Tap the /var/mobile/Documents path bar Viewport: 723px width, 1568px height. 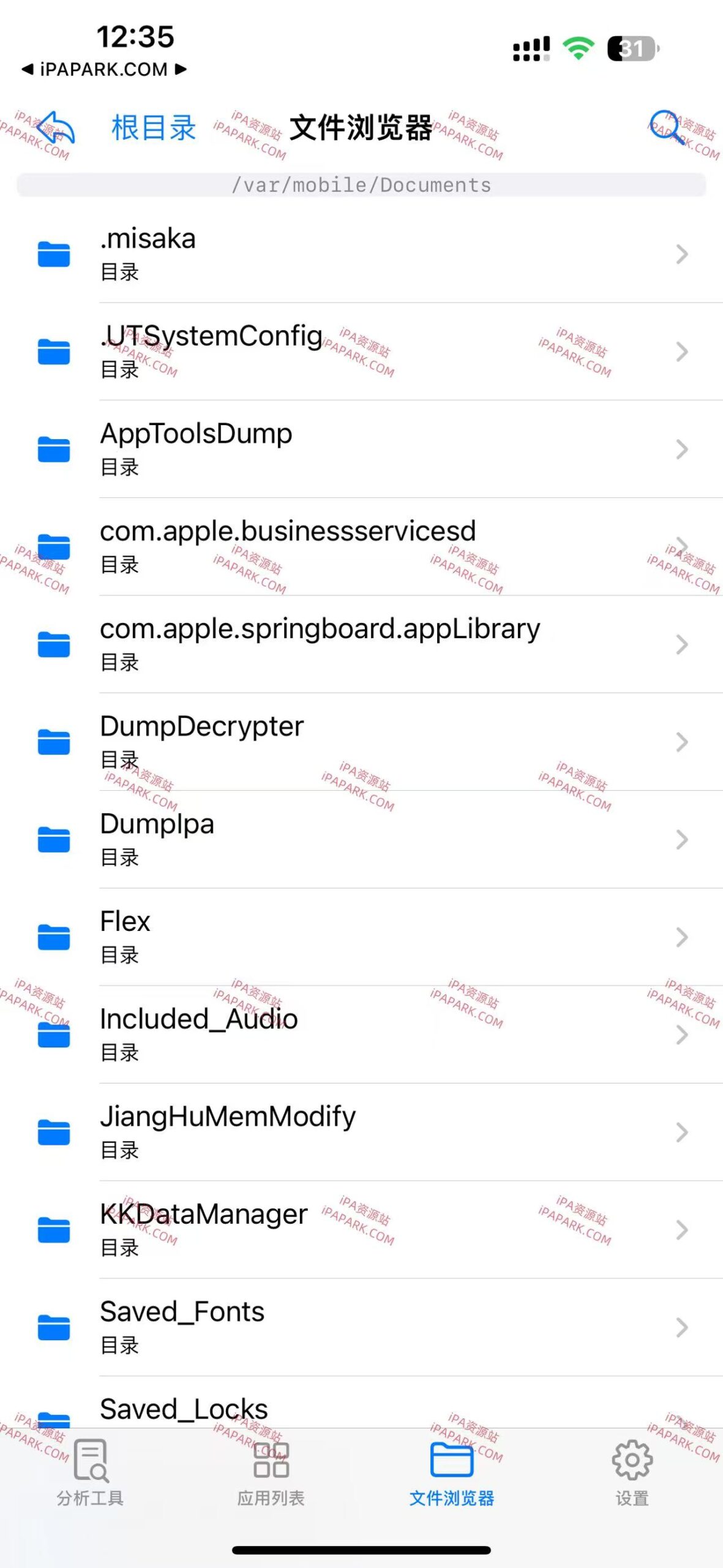point(361,184)
